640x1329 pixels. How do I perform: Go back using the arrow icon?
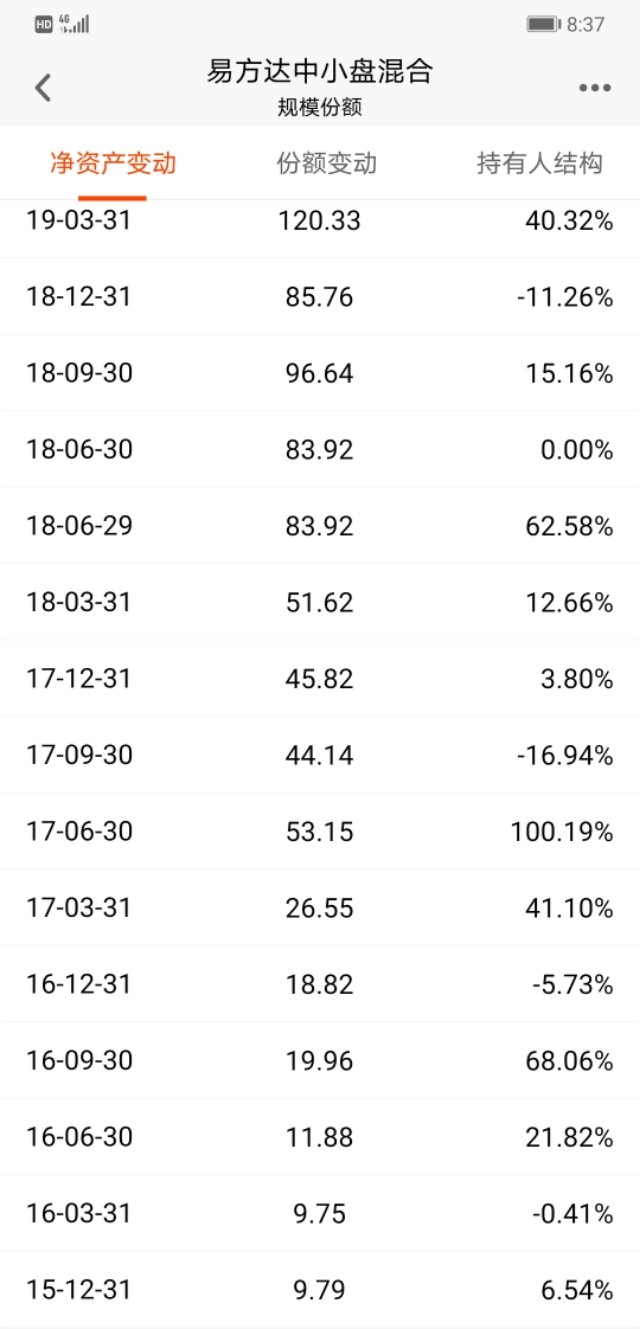(x=43, y=88)
